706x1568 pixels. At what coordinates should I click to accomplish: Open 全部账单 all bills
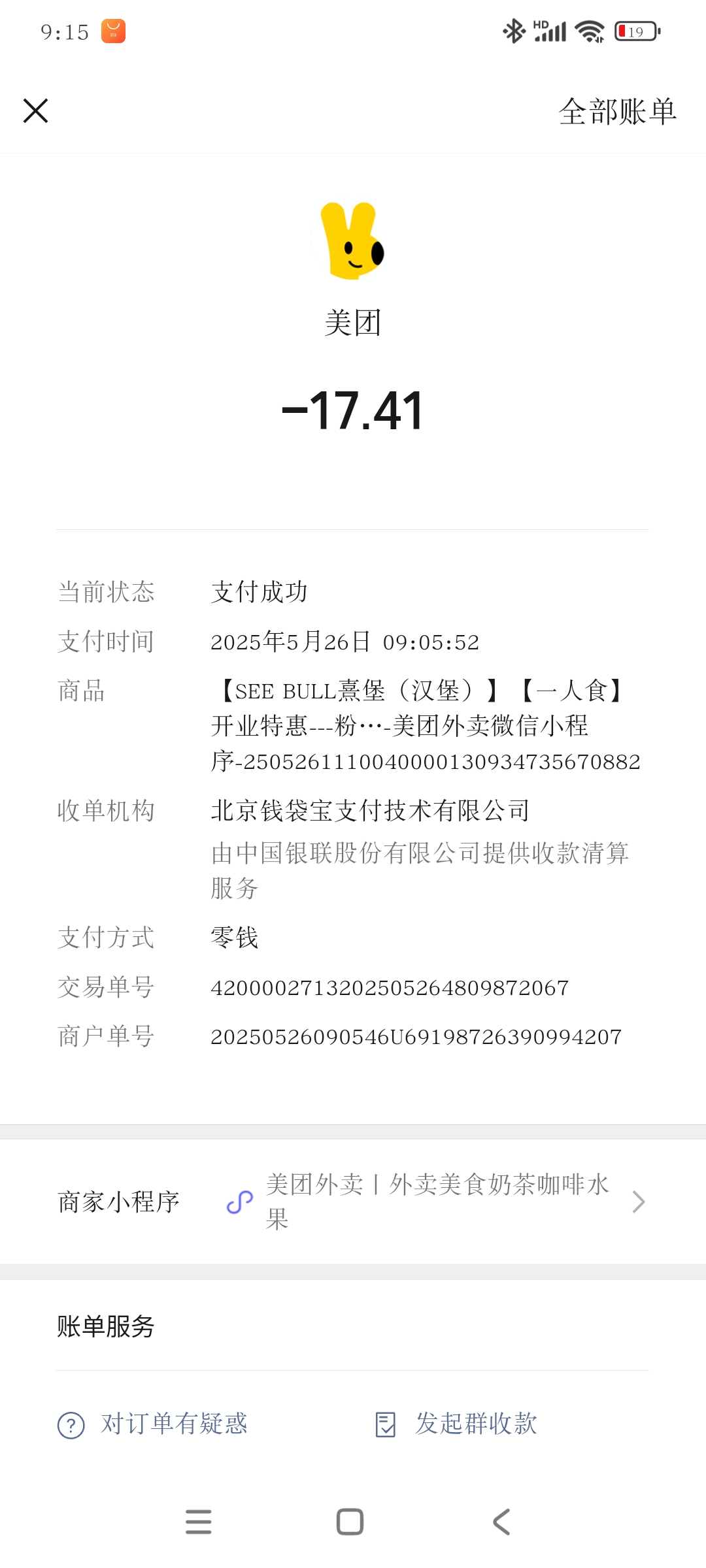(617, 111)
